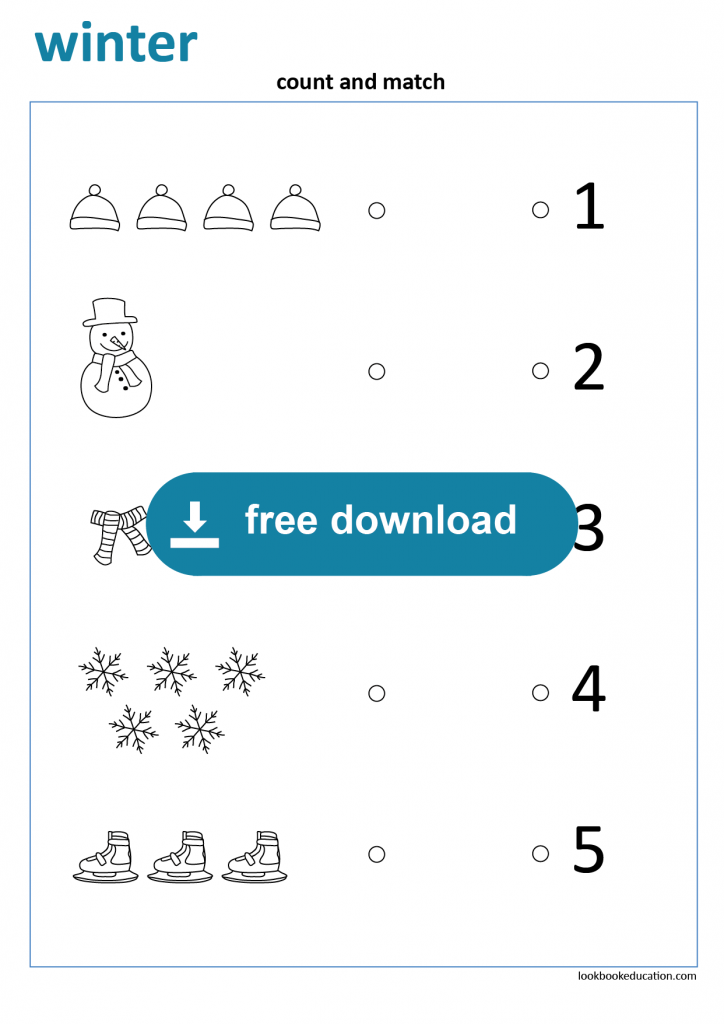Click the circle next to number 4
The width and height of the screenshot is (724, 1024).
541,690
